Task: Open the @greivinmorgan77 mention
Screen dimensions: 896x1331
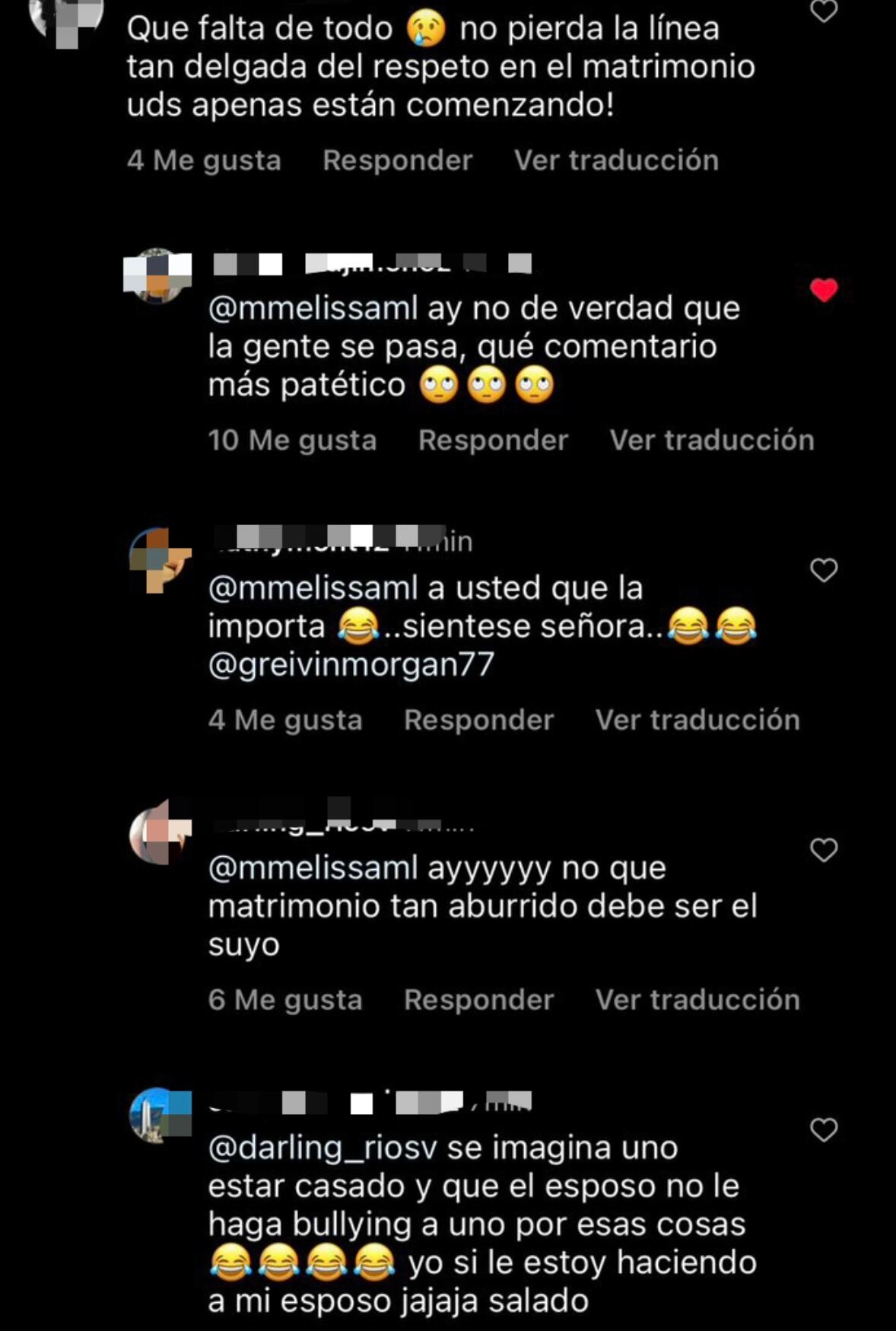Action: point(351,665)
